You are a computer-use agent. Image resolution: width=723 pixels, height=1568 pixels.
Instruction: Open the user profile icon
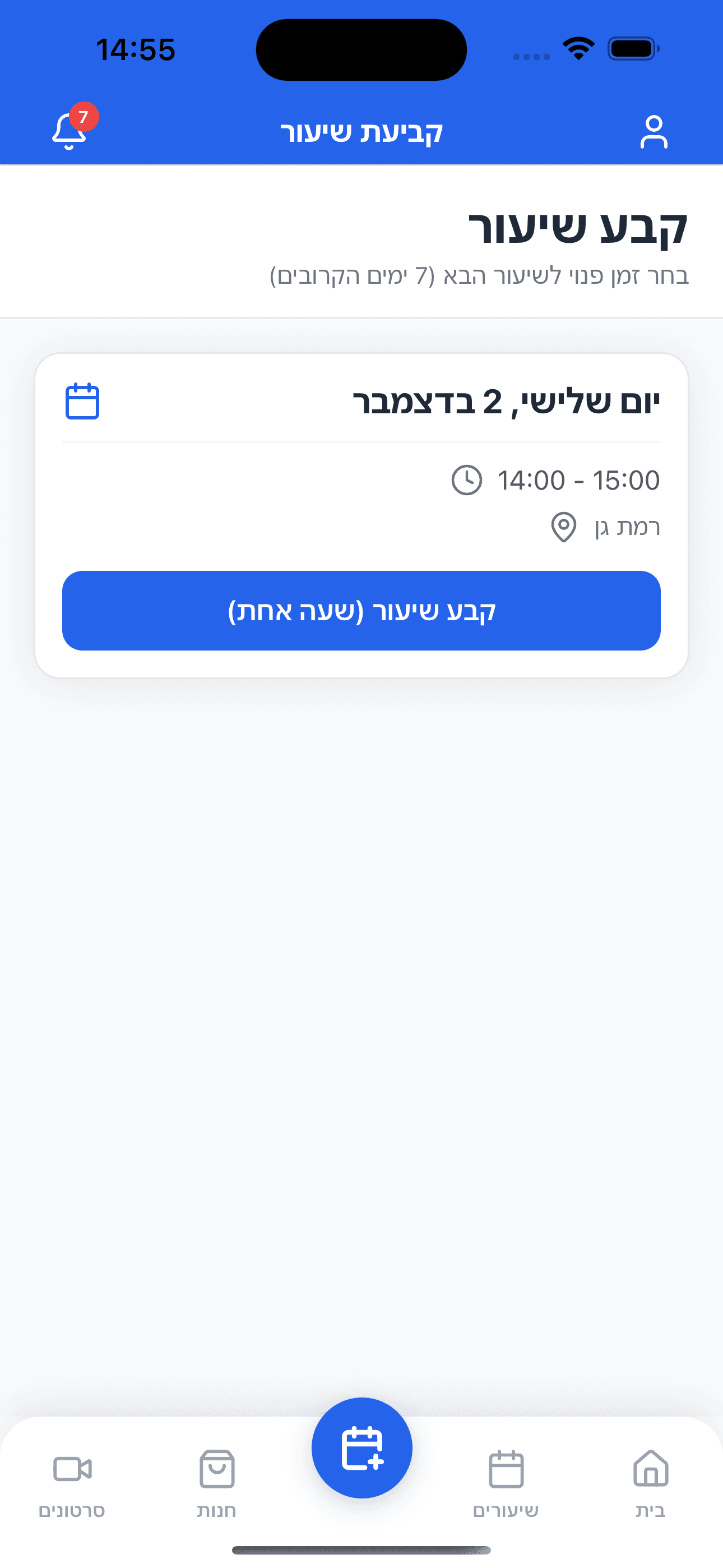(x=654, y=132)
